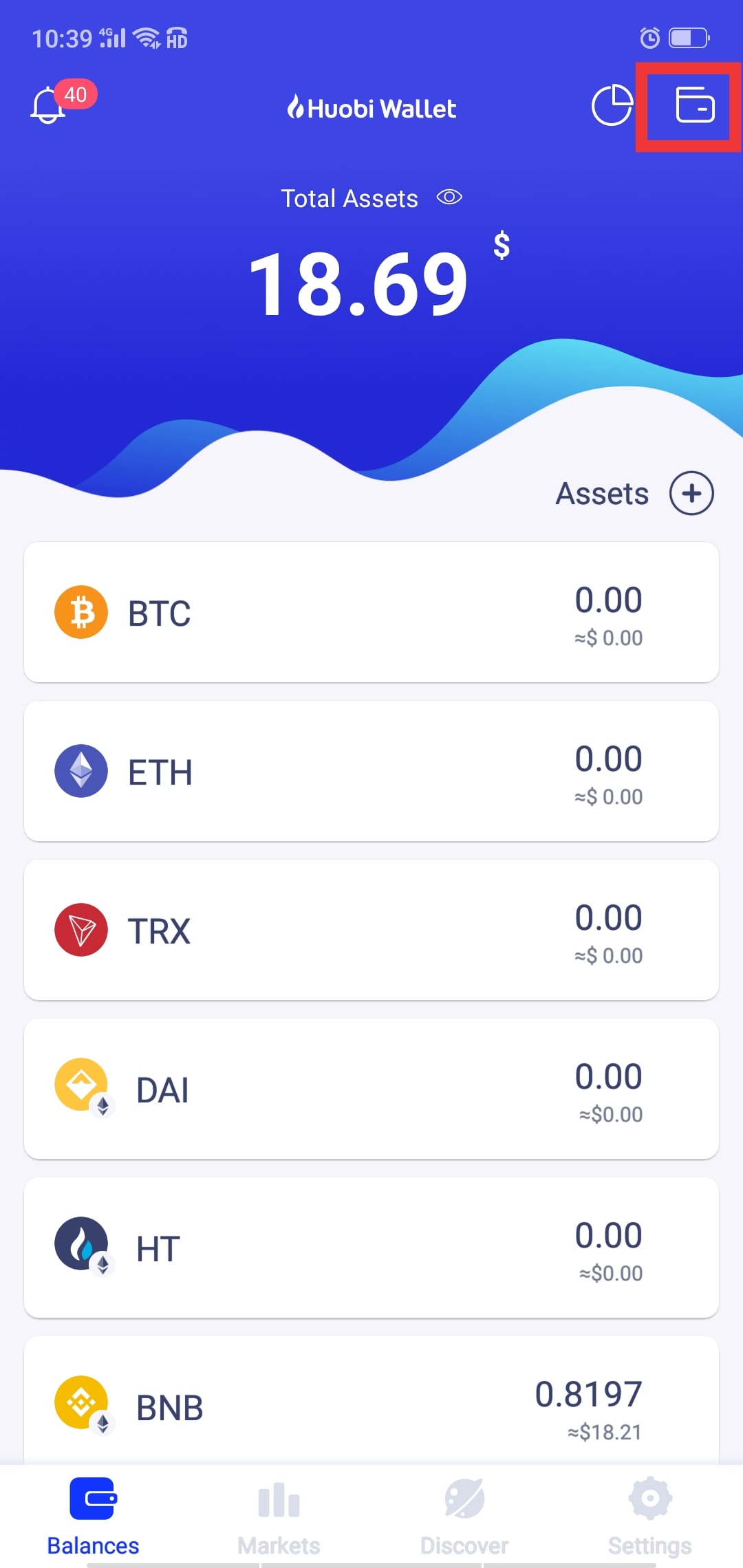
Task: Open the TRX asset card
Action: pyautogui.click(x=371, y=930)
